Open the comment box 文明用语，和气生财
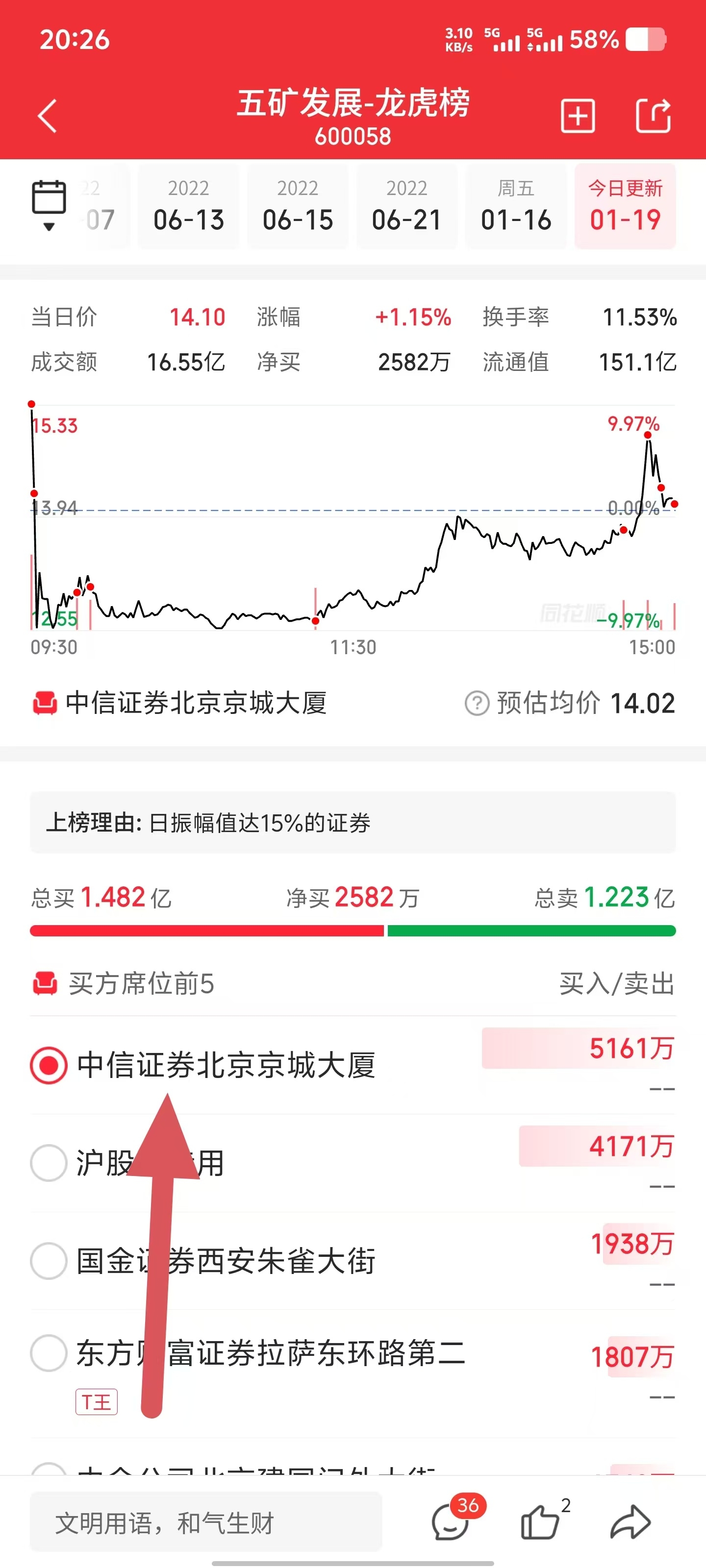 point(206,1522)
